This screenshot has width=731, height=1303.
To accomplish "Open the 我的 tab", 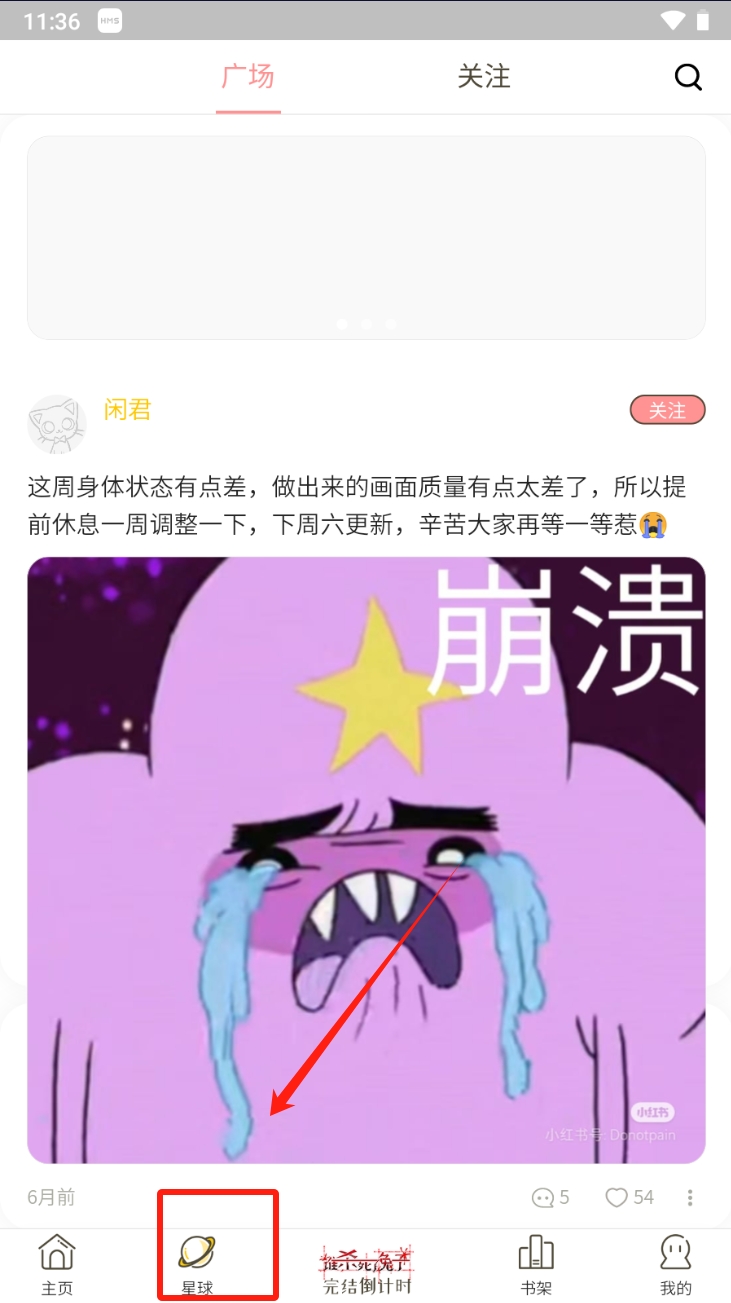I will tap(676, 1265).
